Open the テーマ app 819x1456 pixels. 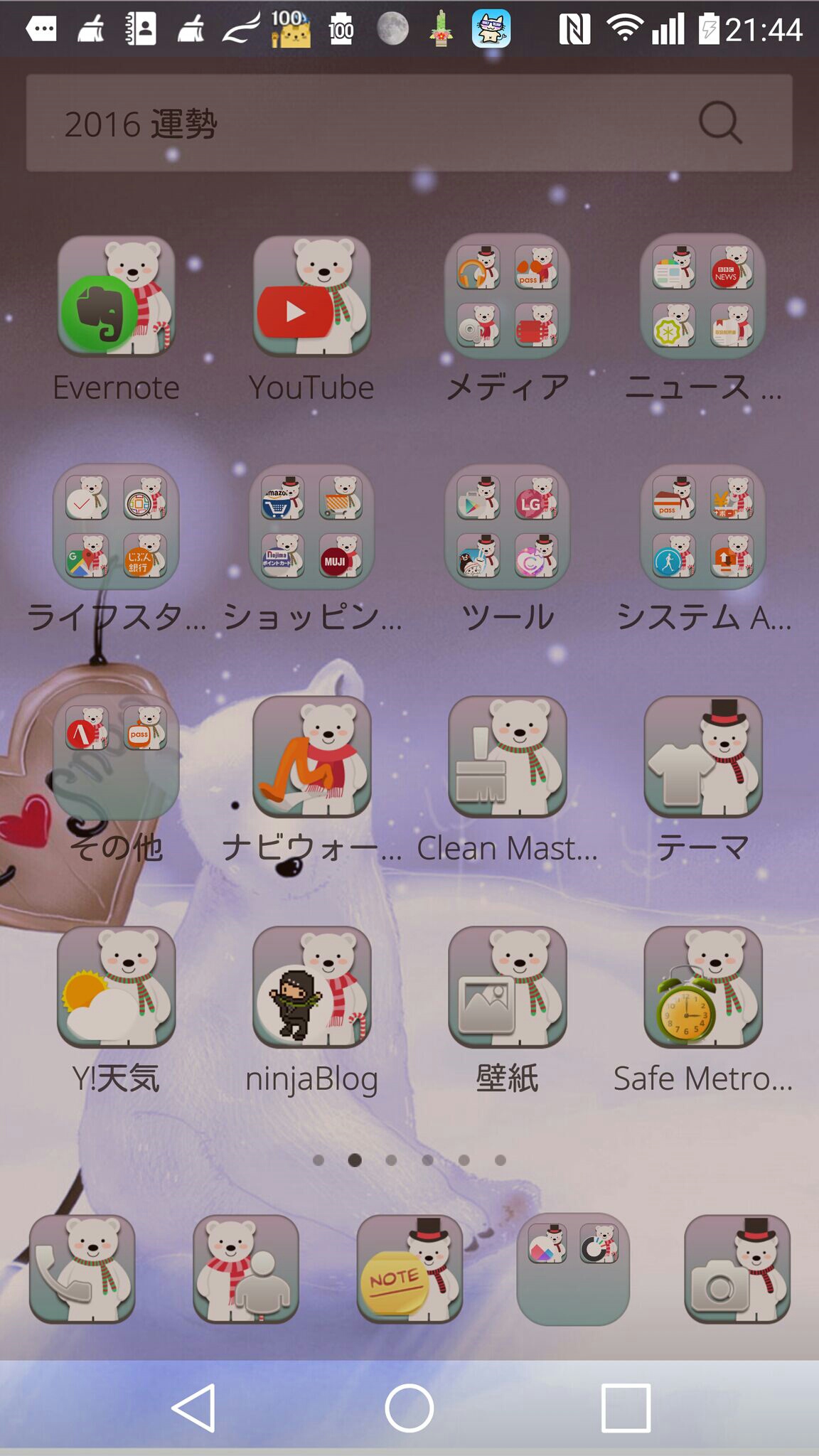pos(702,757)
